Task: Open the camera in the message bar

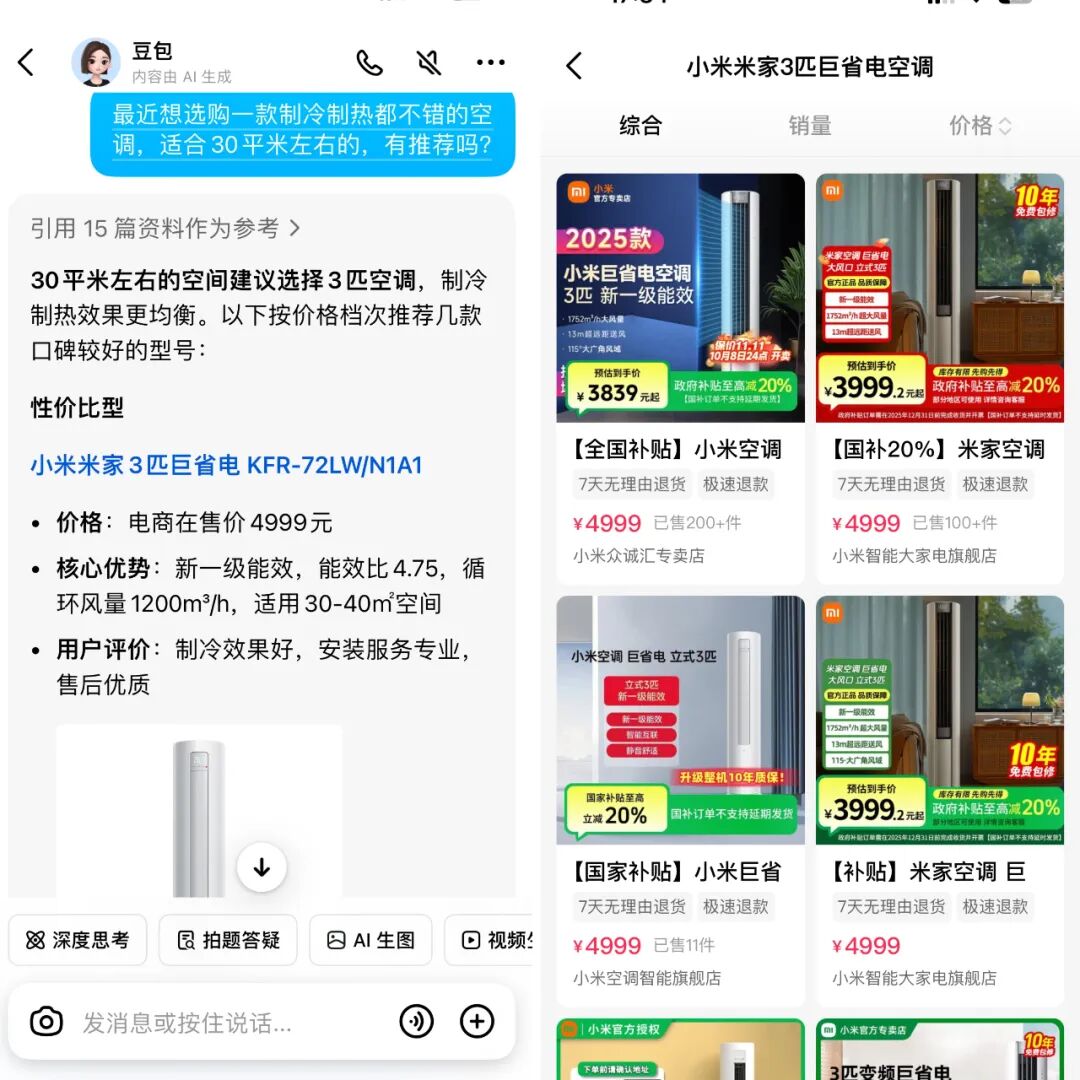Action: [x=46, y=1021]
